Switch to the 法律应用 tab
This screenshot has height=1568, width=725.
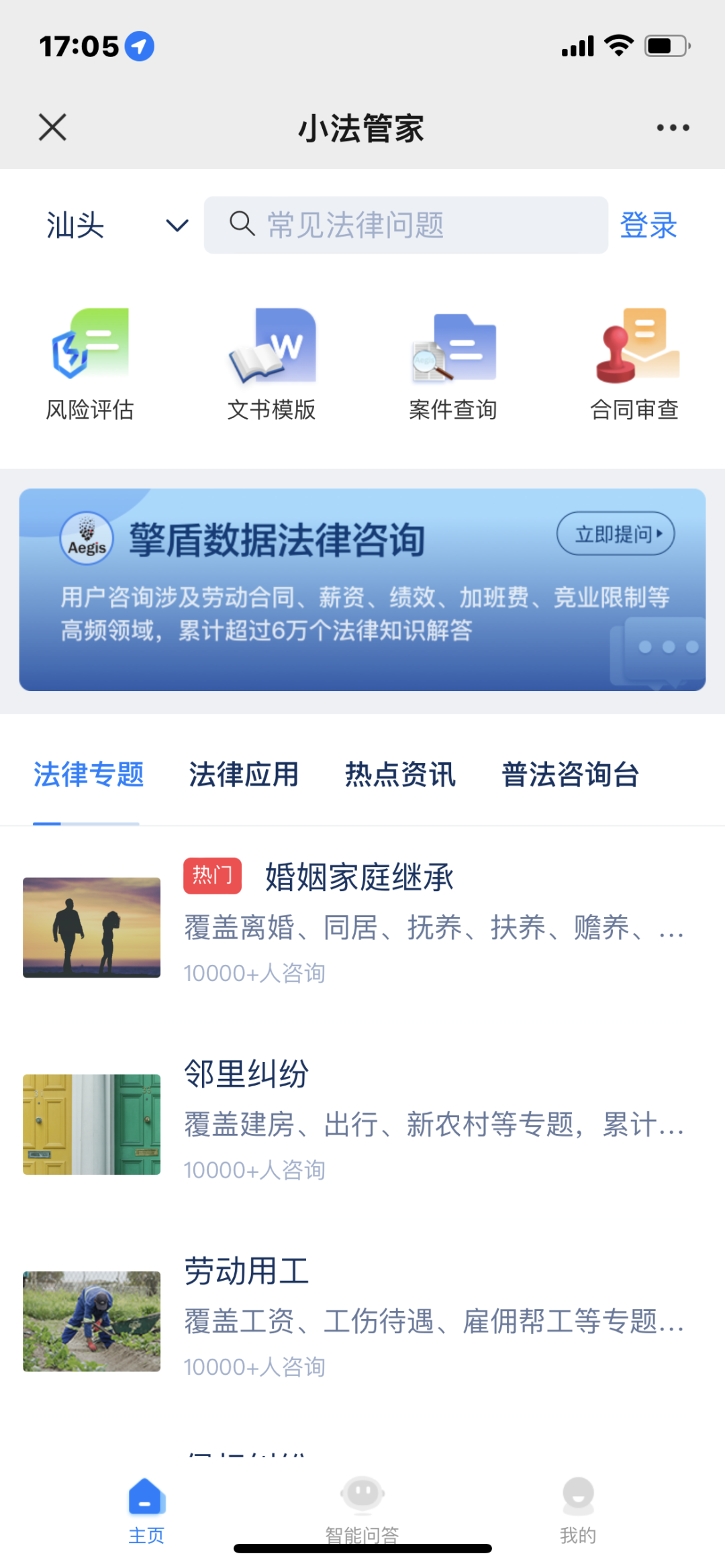click(x=244, y=774)
